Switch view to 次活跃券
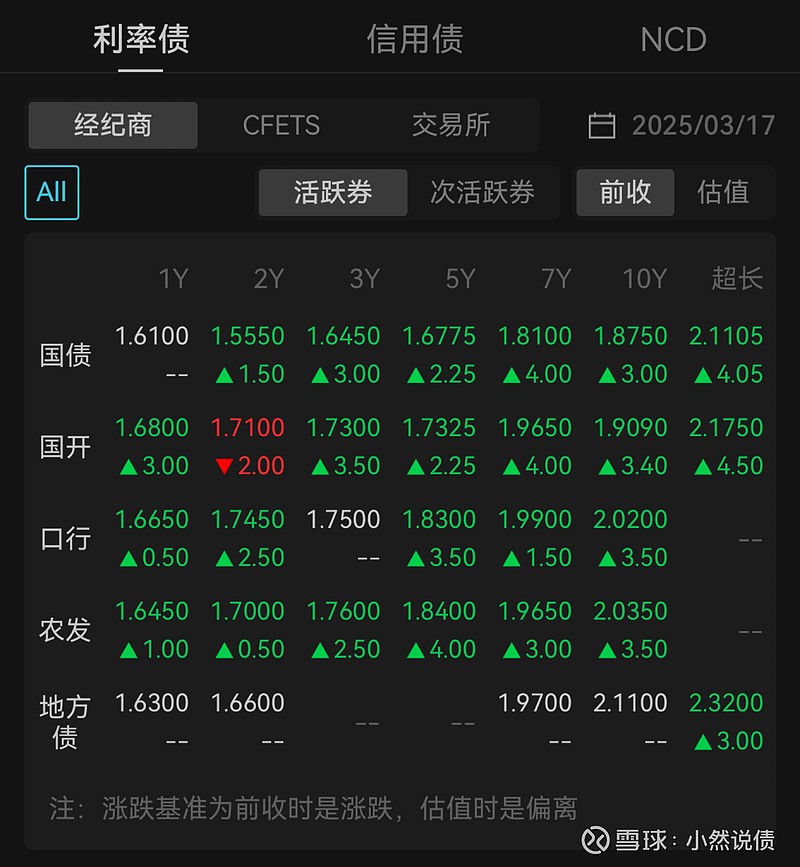This screenshot has height=867, width=800. point(486,192)
